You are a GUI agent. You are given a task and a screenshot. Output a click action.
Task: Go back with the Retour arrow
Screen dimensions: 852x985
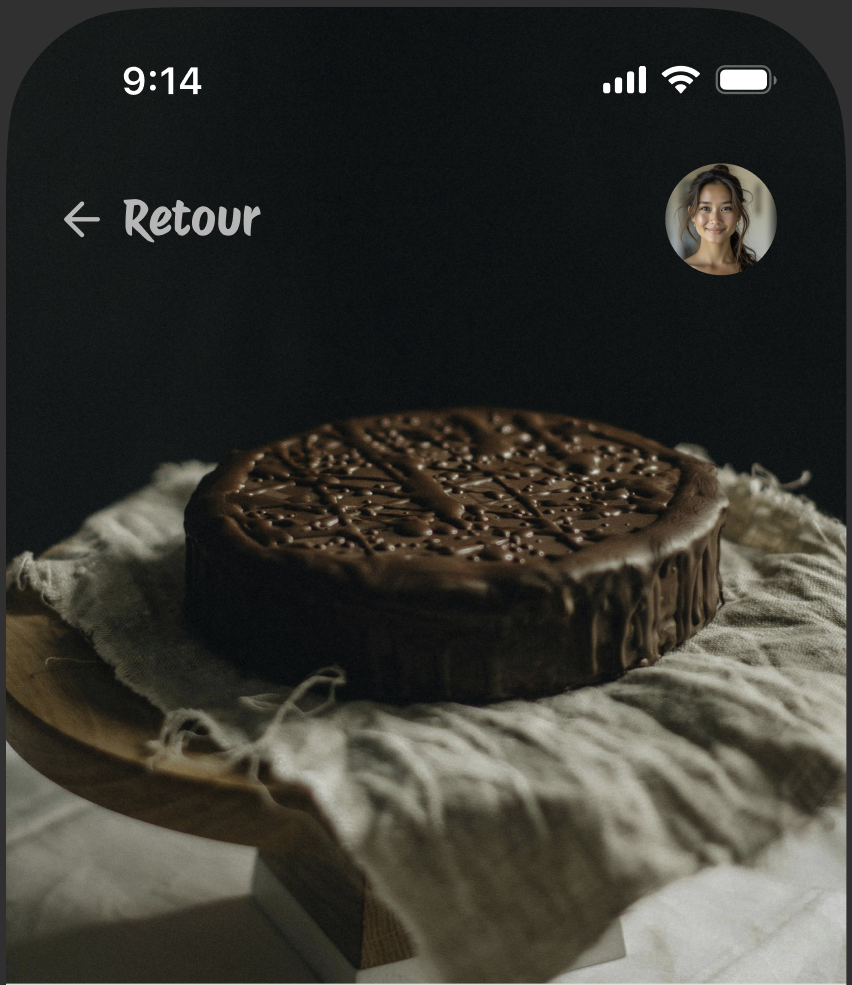82,219
